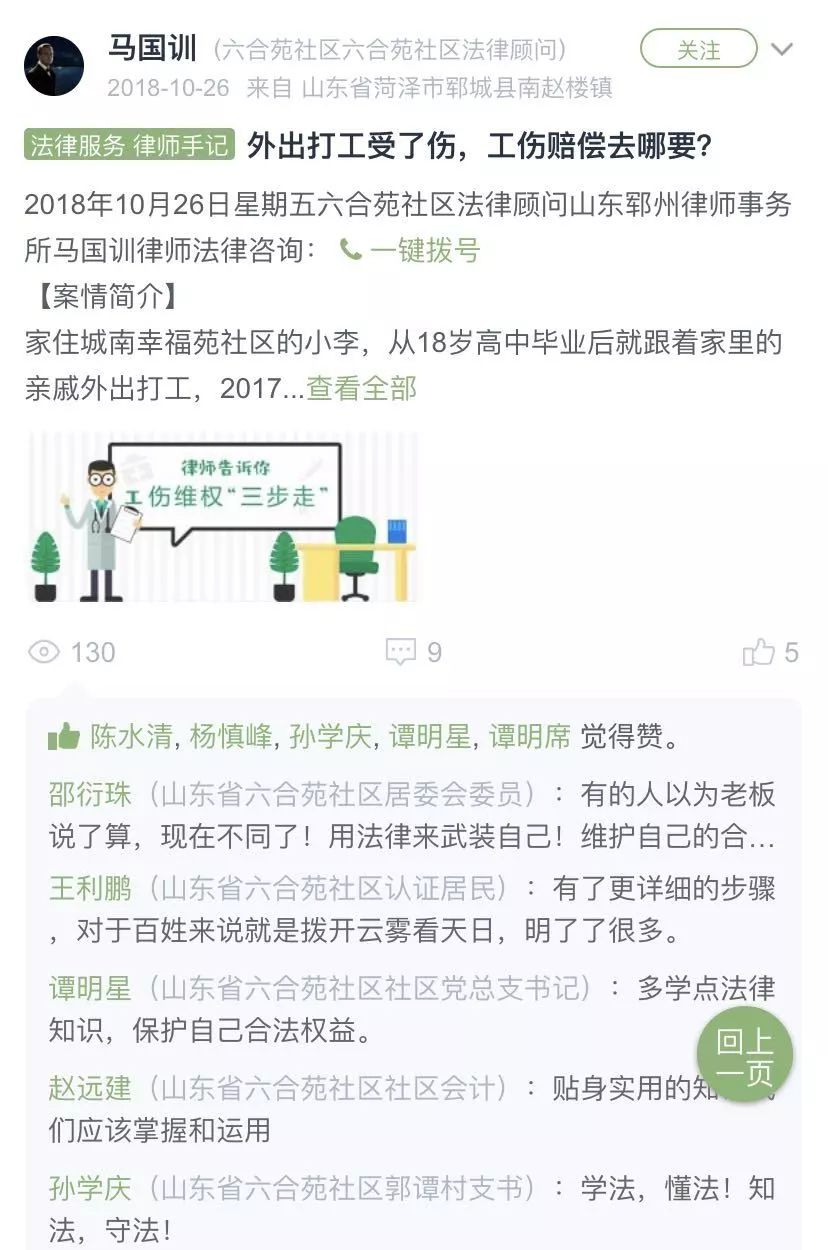Open liker 陈水清's profile
The width and height of the screenshot is (828, 1250).
(131, 737)
